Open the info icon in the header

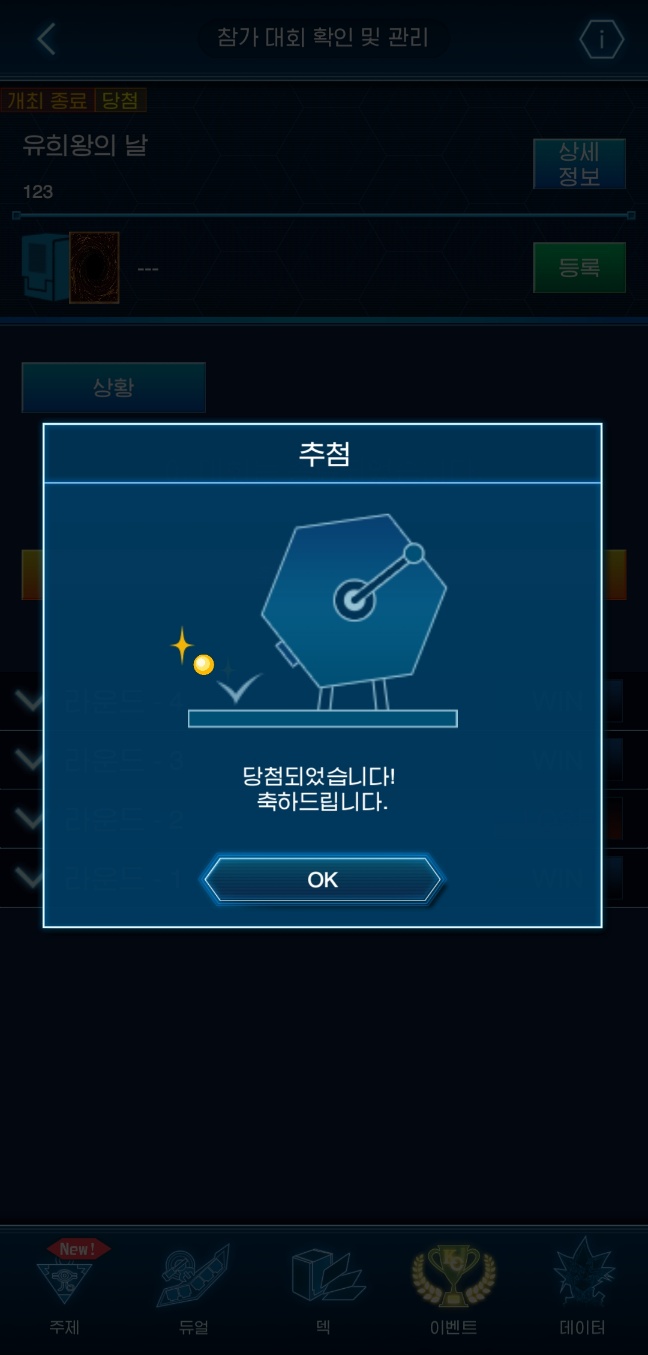601,40
